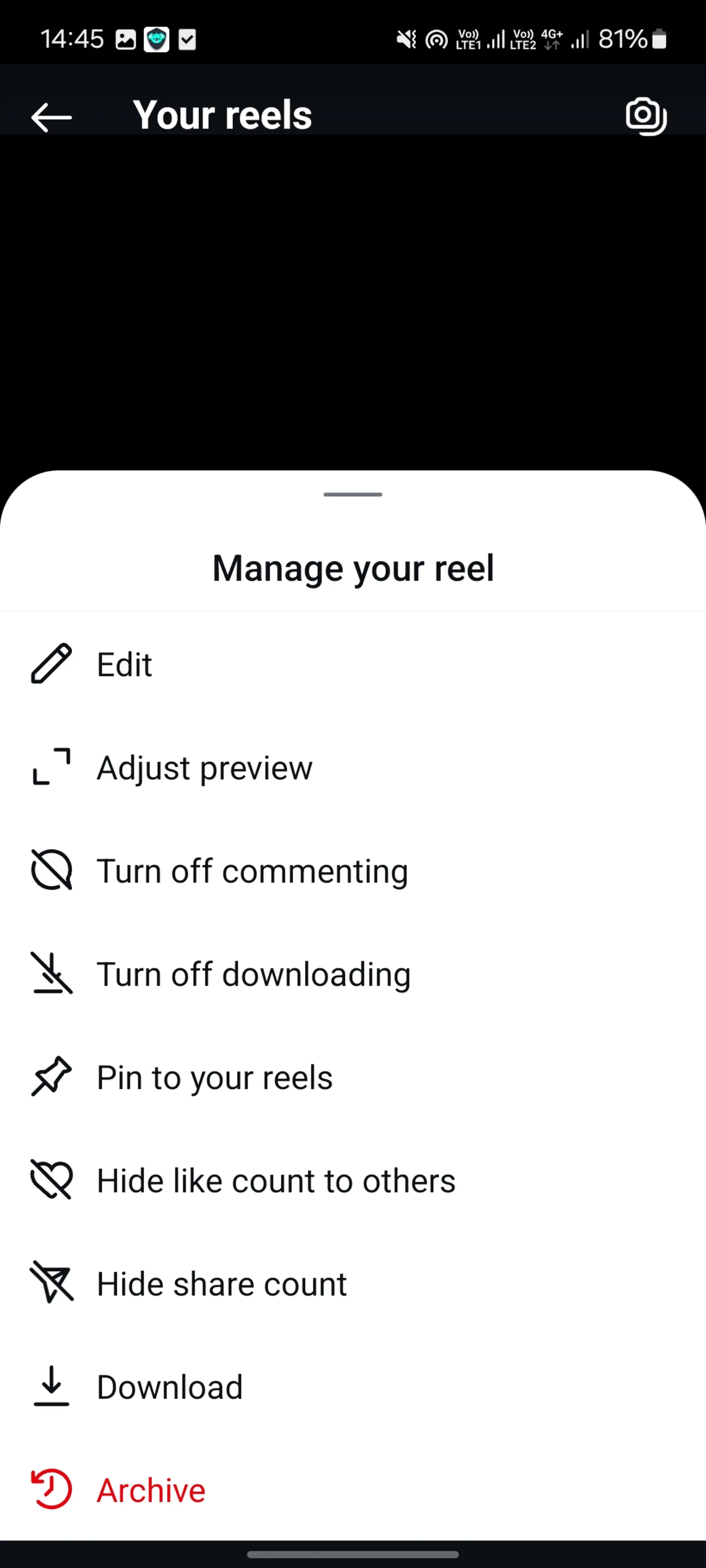Choose Adjust preview
The image size is (706, 1568).
click(x=353, y=768)
